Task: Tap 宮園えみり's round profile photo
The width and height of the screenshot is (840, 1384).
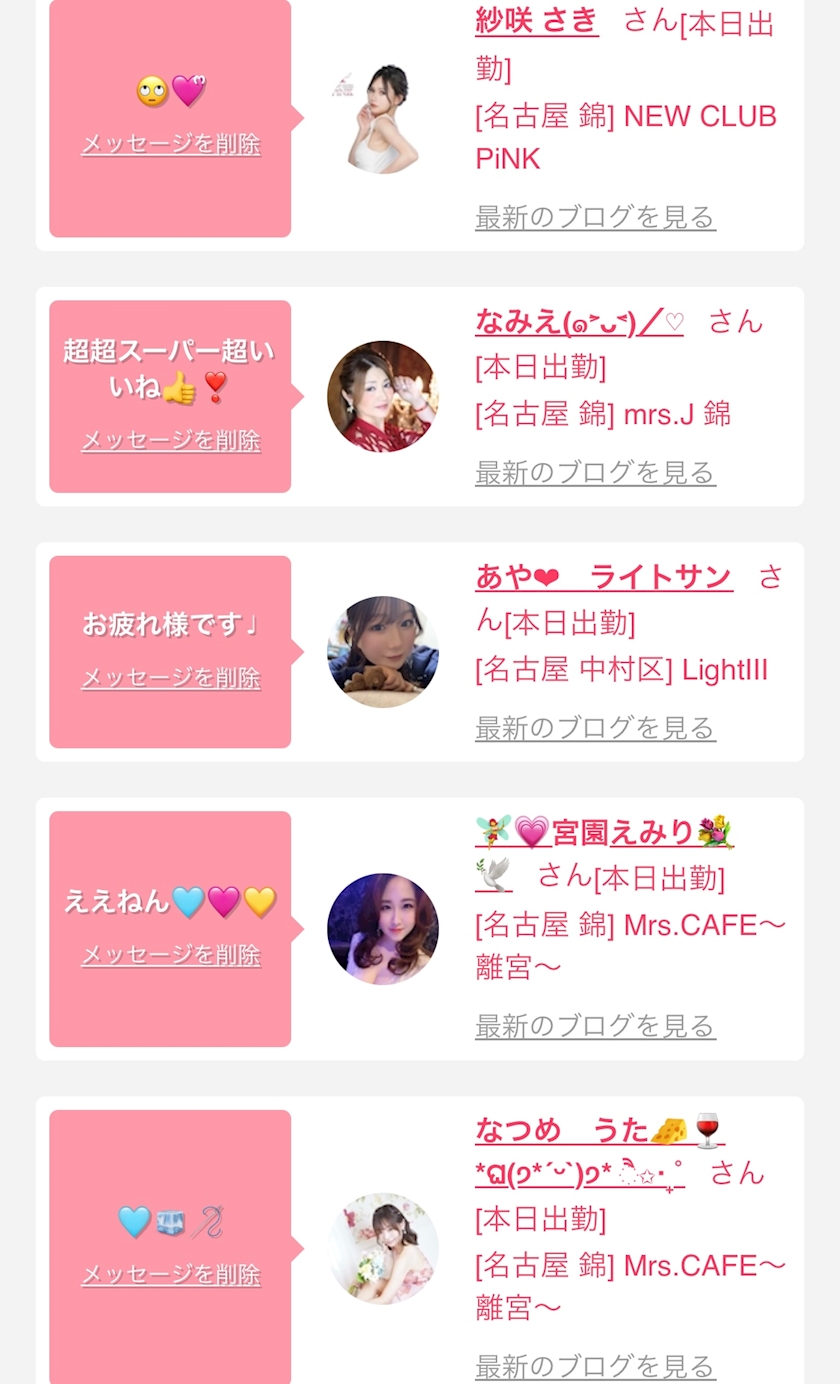Action: click(x=383, y=929)
